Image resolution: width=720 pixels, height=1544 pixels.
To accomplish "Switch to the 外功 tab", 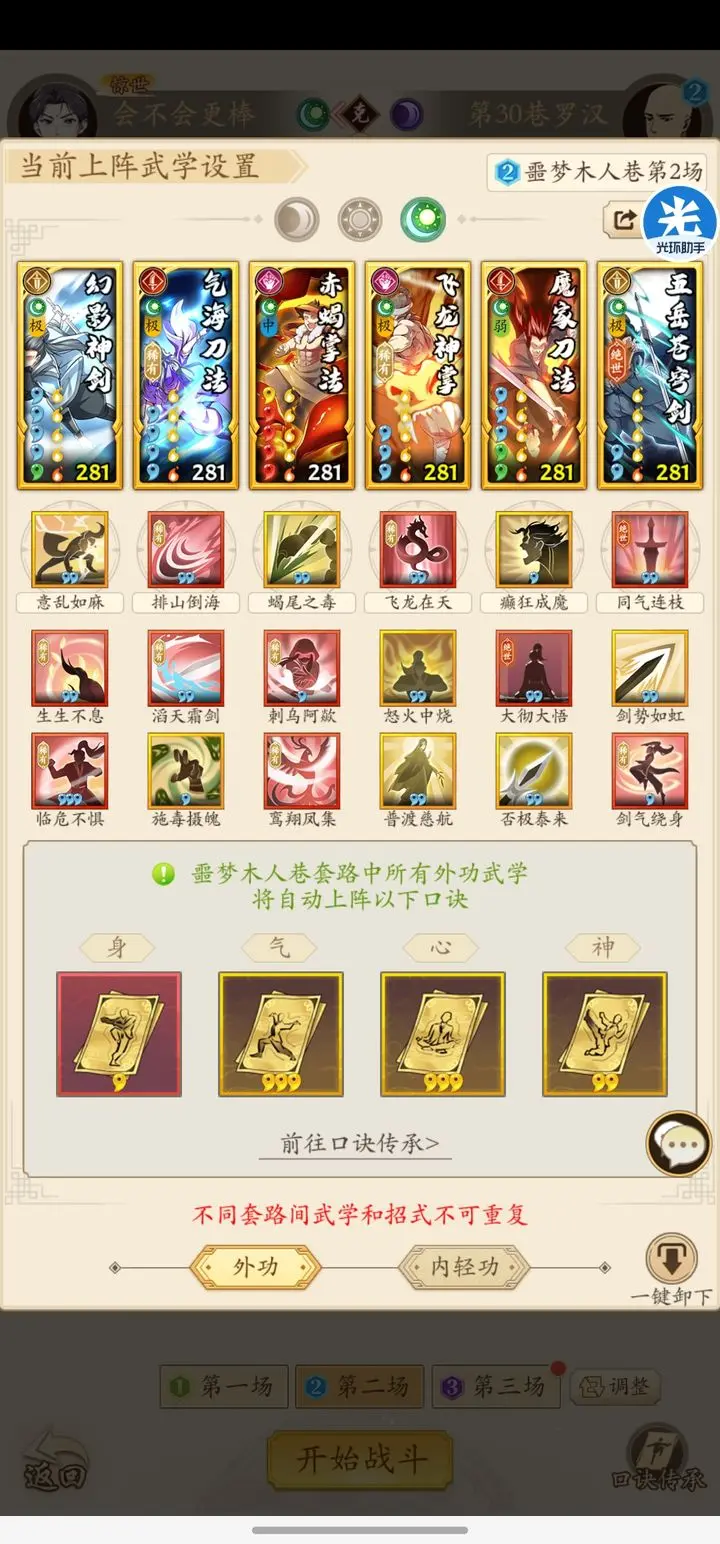I will click(255, 1267).
